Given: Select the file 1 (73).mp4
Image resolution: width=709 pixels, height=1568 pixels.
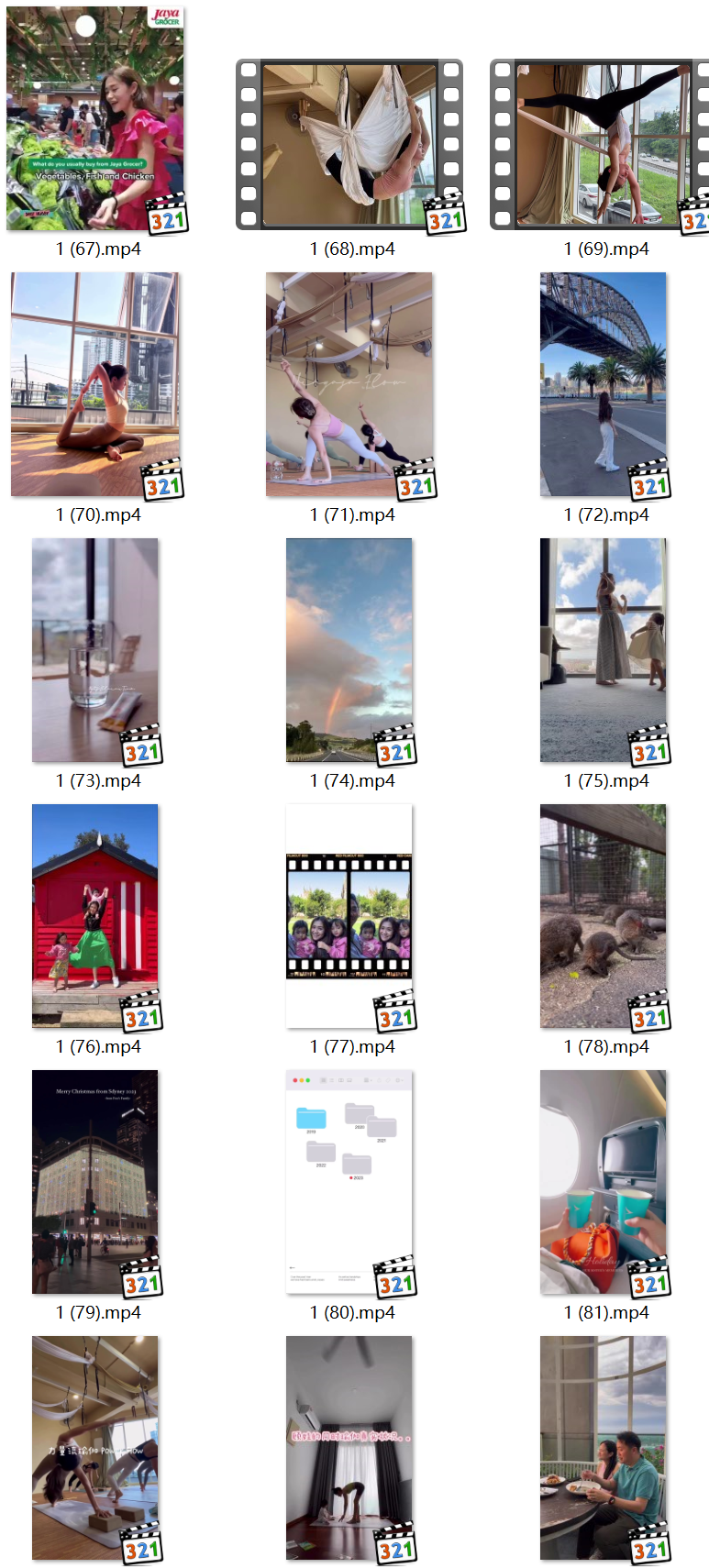Looking at the screenshot, I should point(95,650).
